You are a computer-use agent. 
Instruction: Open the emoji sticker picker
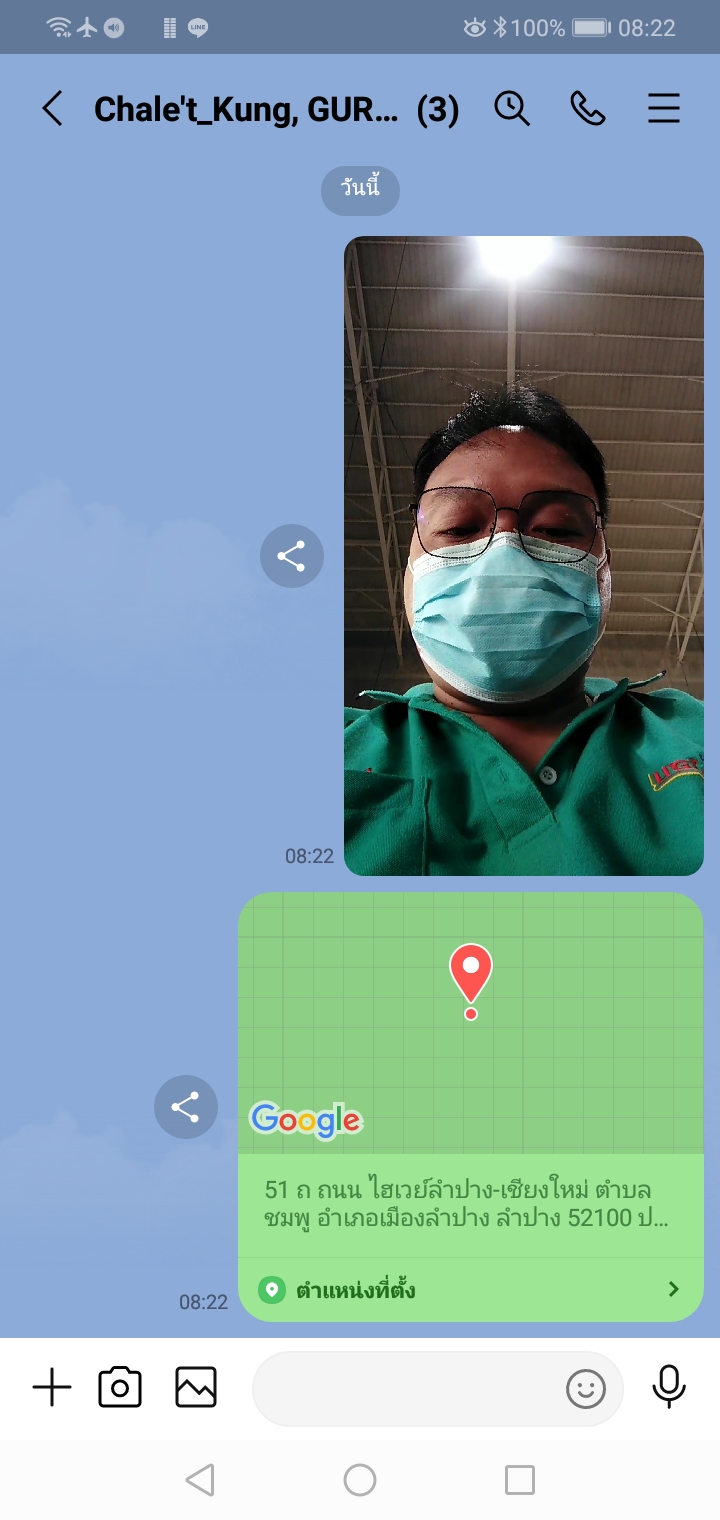tap(586, 1389)
